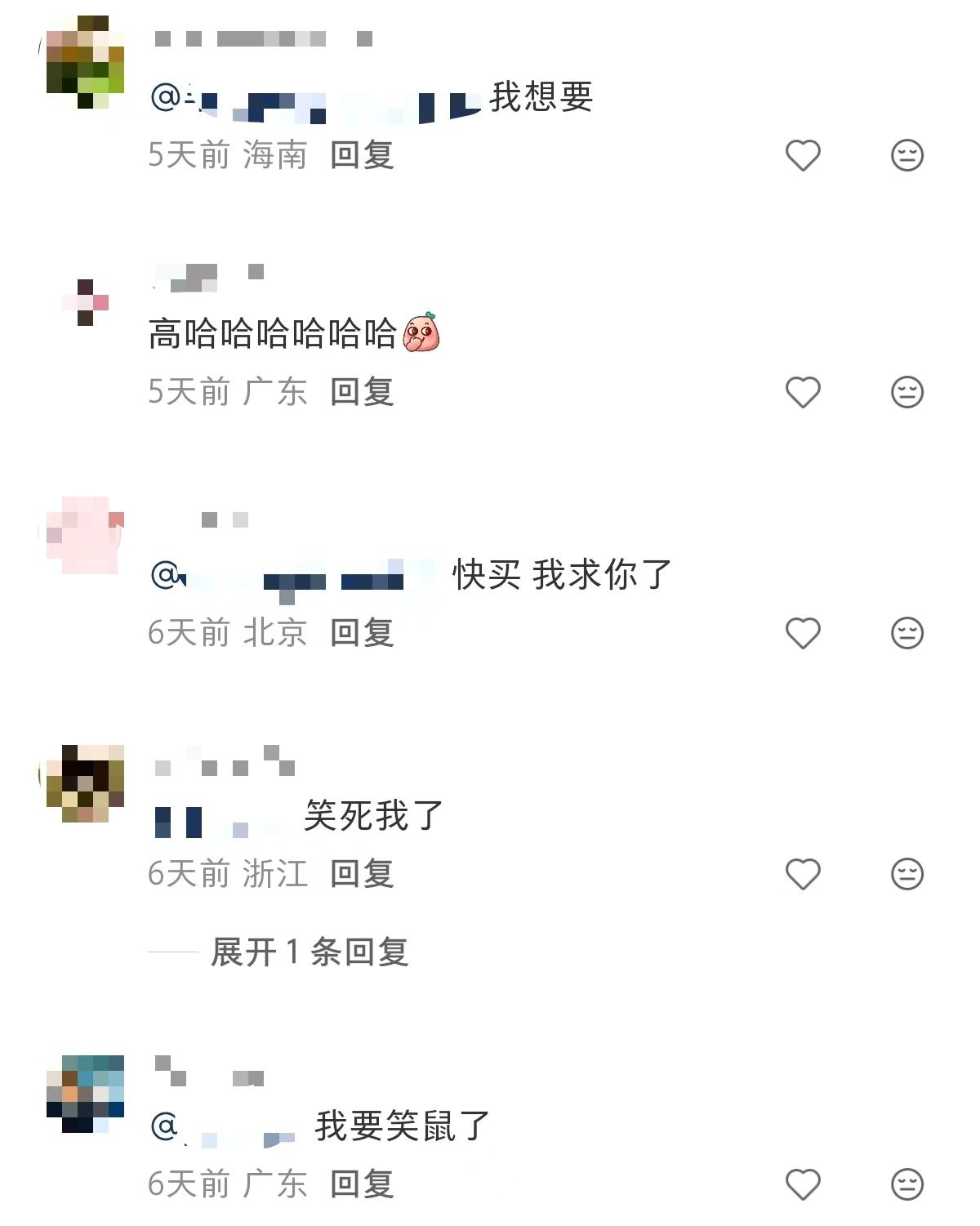Dislike the '快买 我求你了' comment
The height and width of the screenshot is (1226, 980).
(906, 633)
